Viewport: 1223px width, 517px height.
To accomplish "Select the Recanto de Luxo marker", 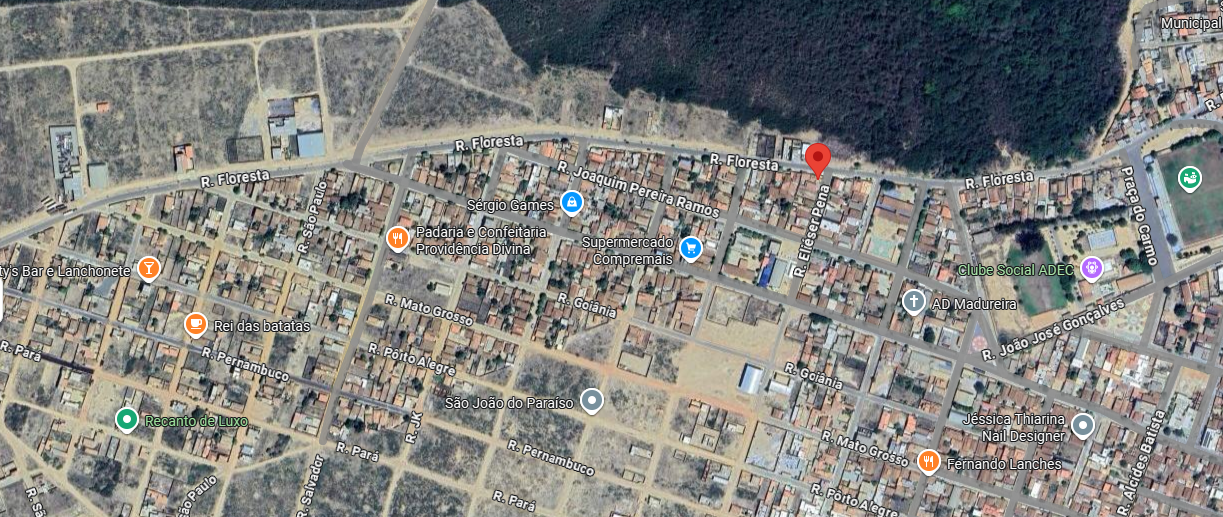I will (126, 420).
